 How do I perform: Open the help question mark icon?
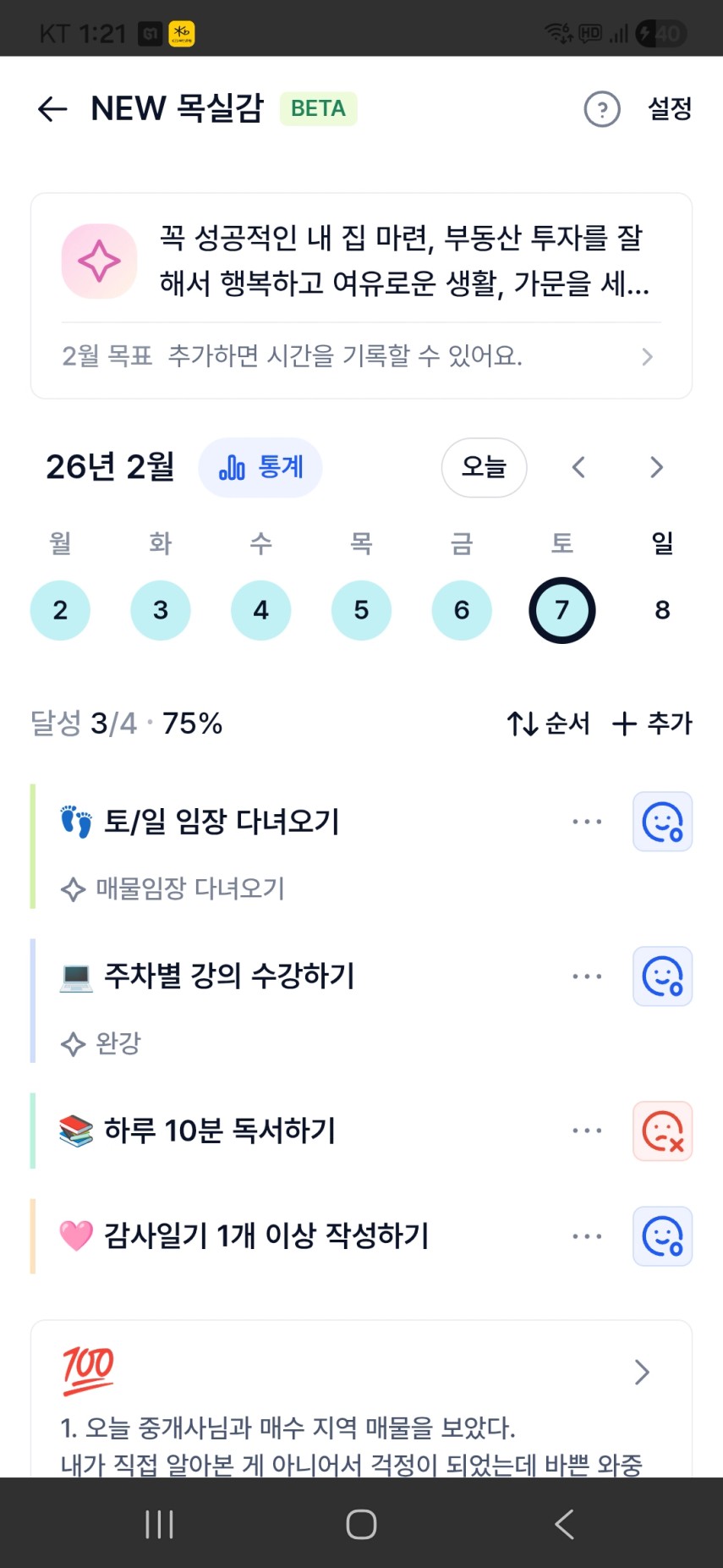click(602, 109)
